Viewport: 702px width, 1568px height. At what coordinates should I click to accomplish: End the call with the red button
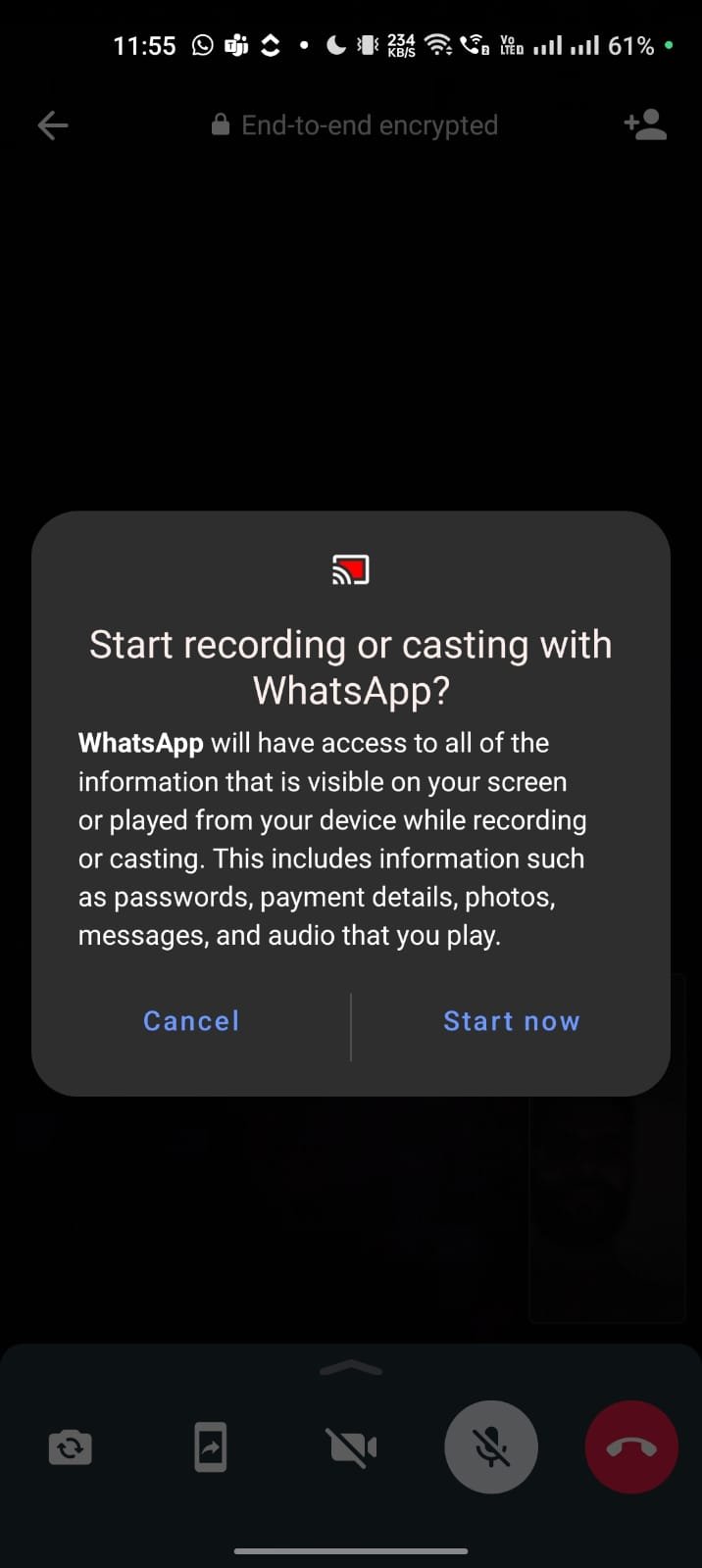point(630,1447)
